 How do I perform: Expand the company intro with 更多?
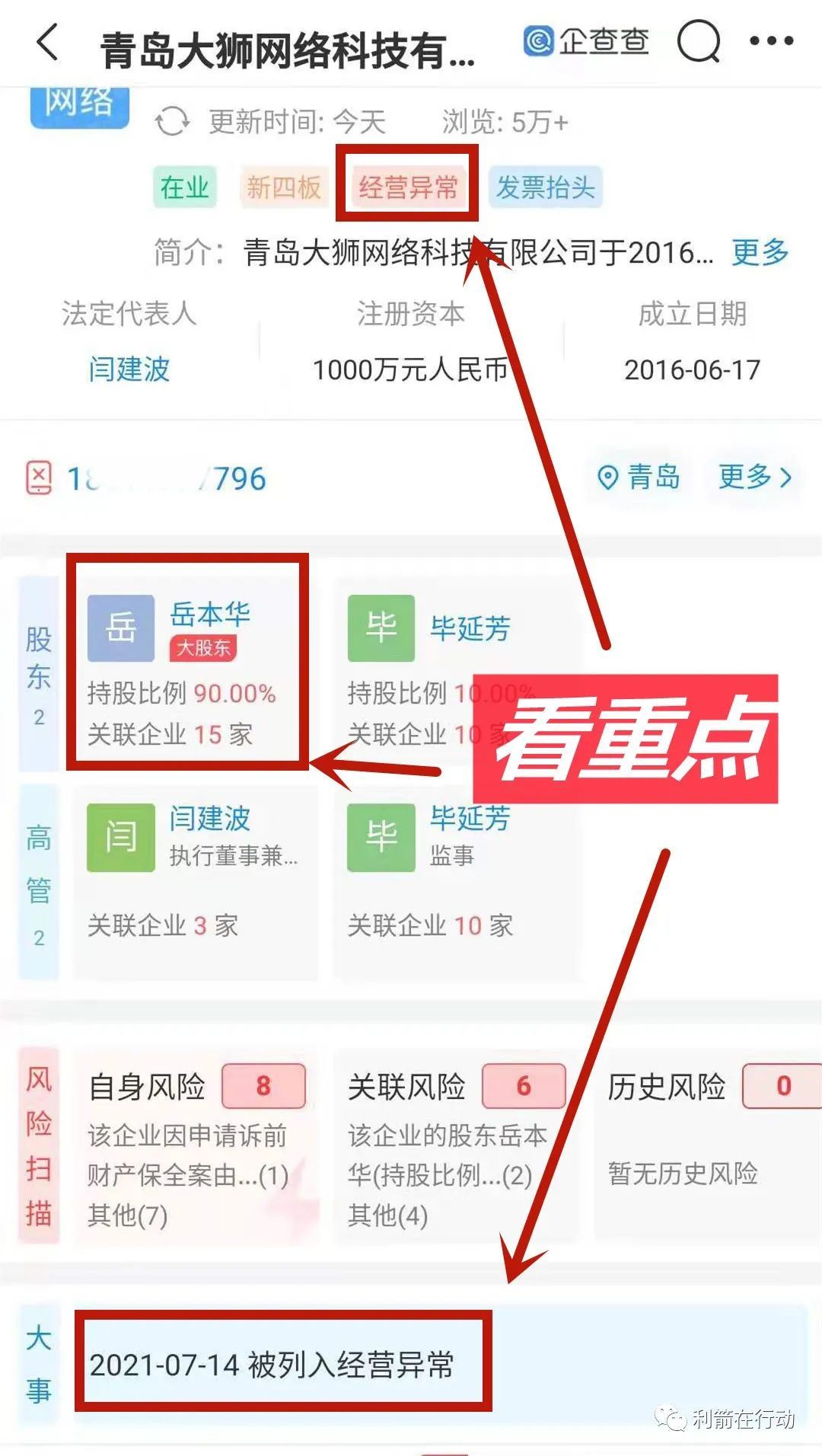tap(760, 252)
